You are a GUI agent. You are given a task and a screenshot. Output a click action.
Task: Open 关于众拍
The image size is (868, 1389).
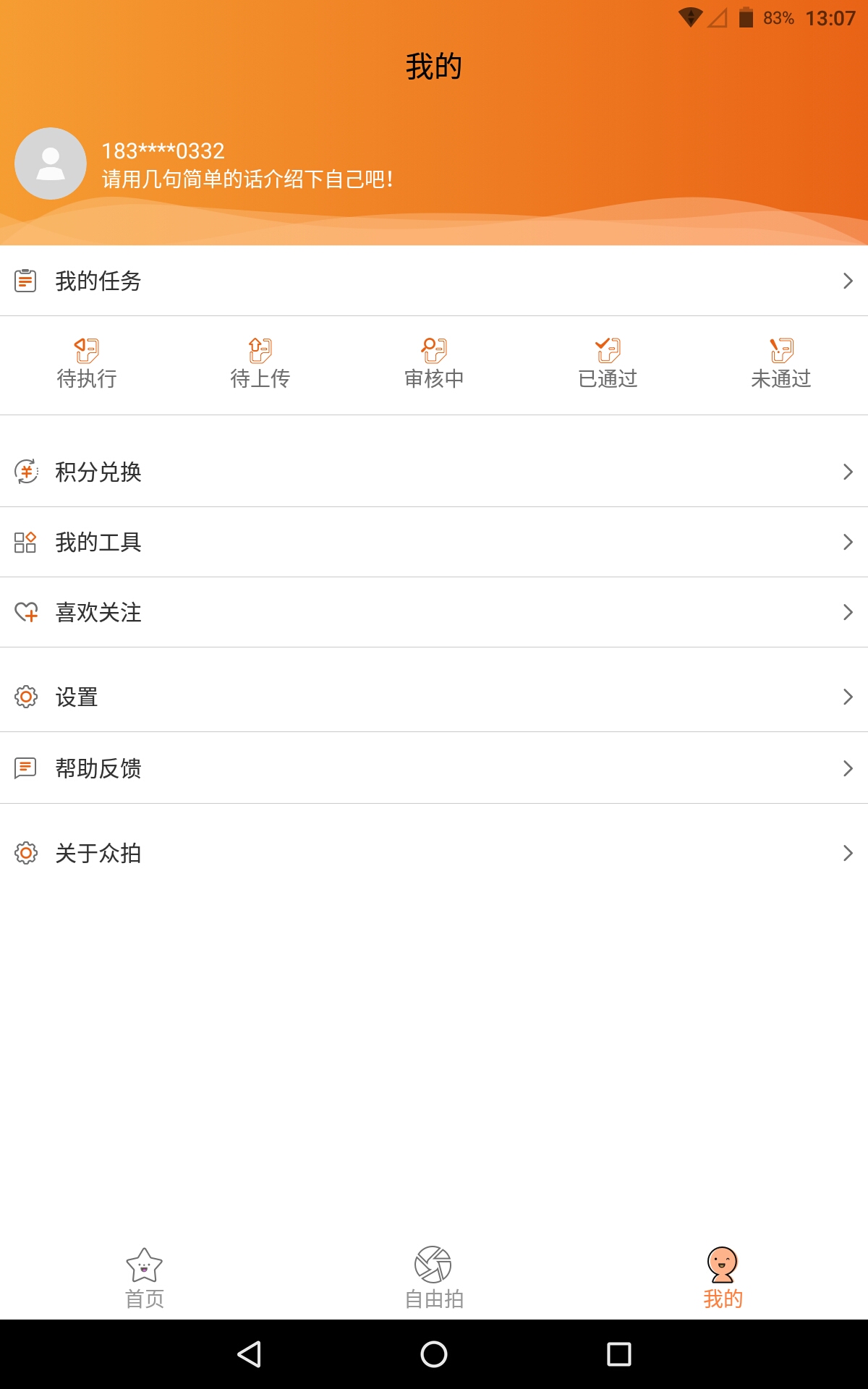click(x=434, y=853)
